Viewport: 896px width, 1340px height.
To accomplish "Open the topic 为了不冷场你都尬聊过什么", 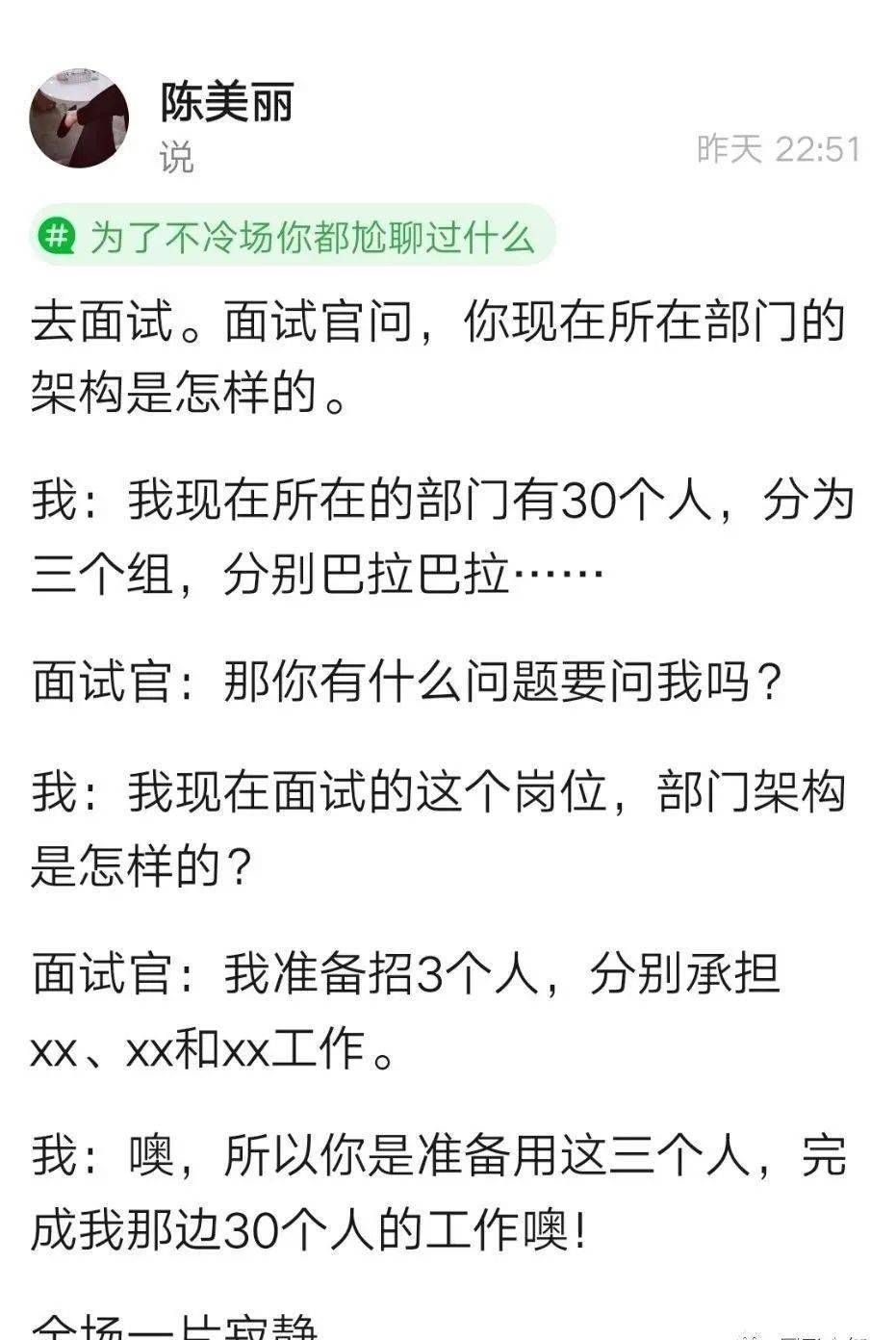I will 294,236.
